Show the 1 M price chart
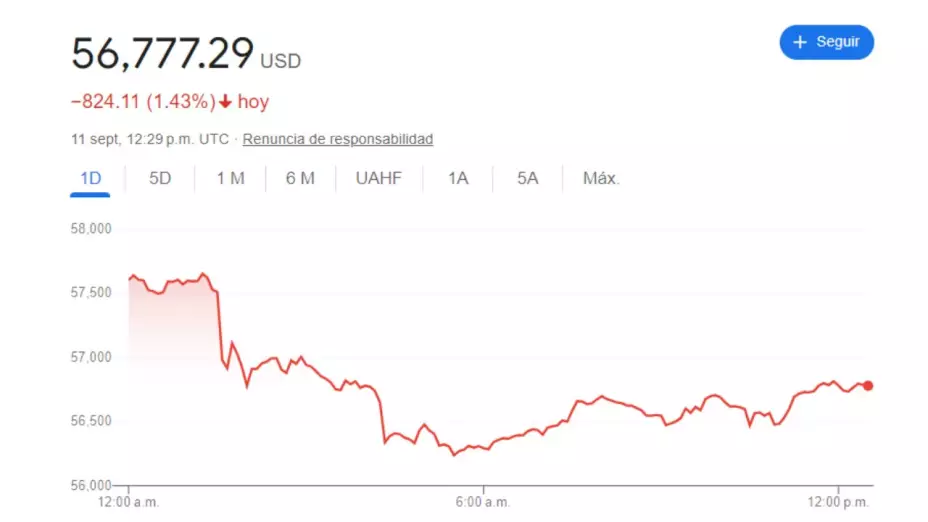928x522 pixels. [230, 179]
